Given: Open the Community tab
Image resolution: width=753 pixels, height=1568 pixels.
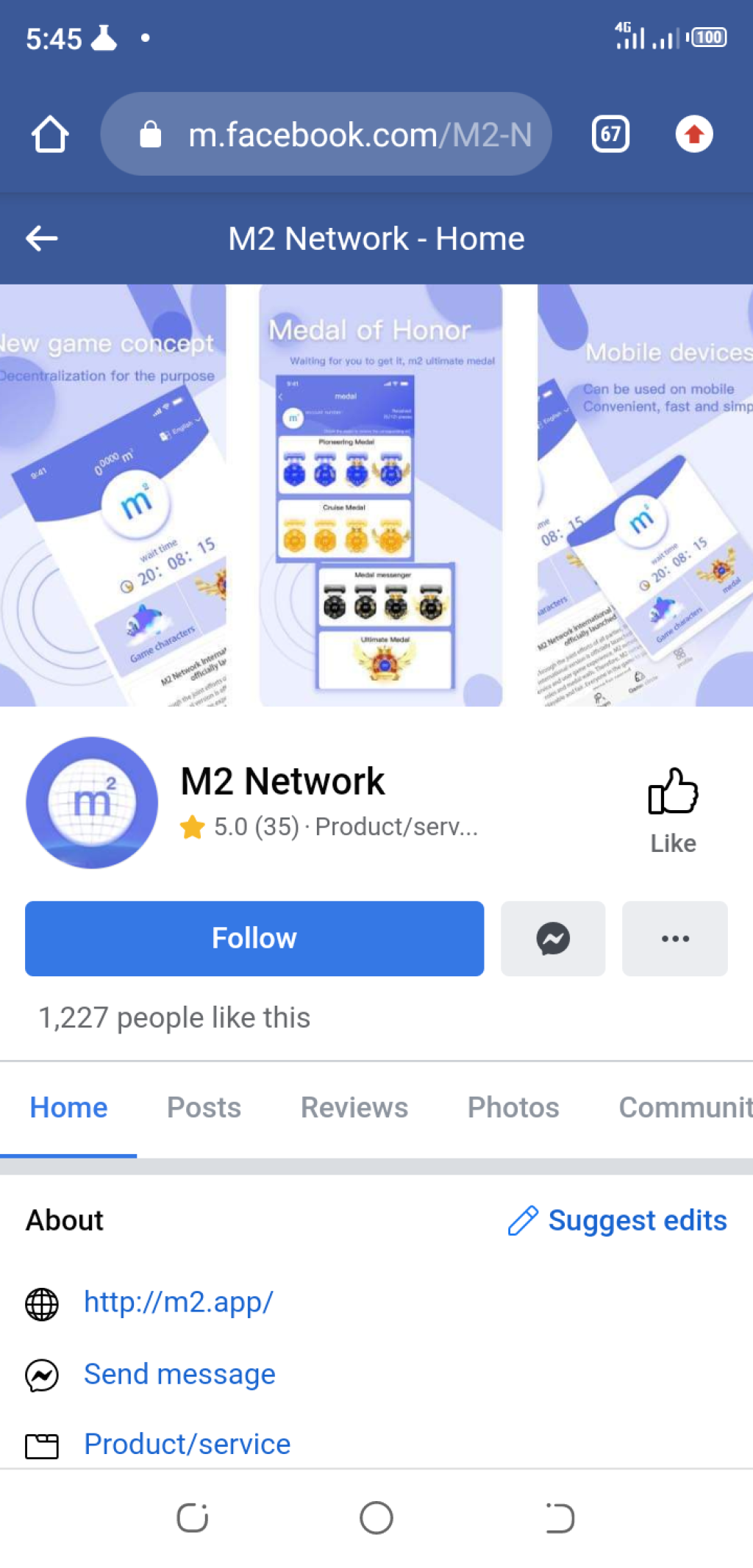Looking at the screenshot, I should (684, 1108).
